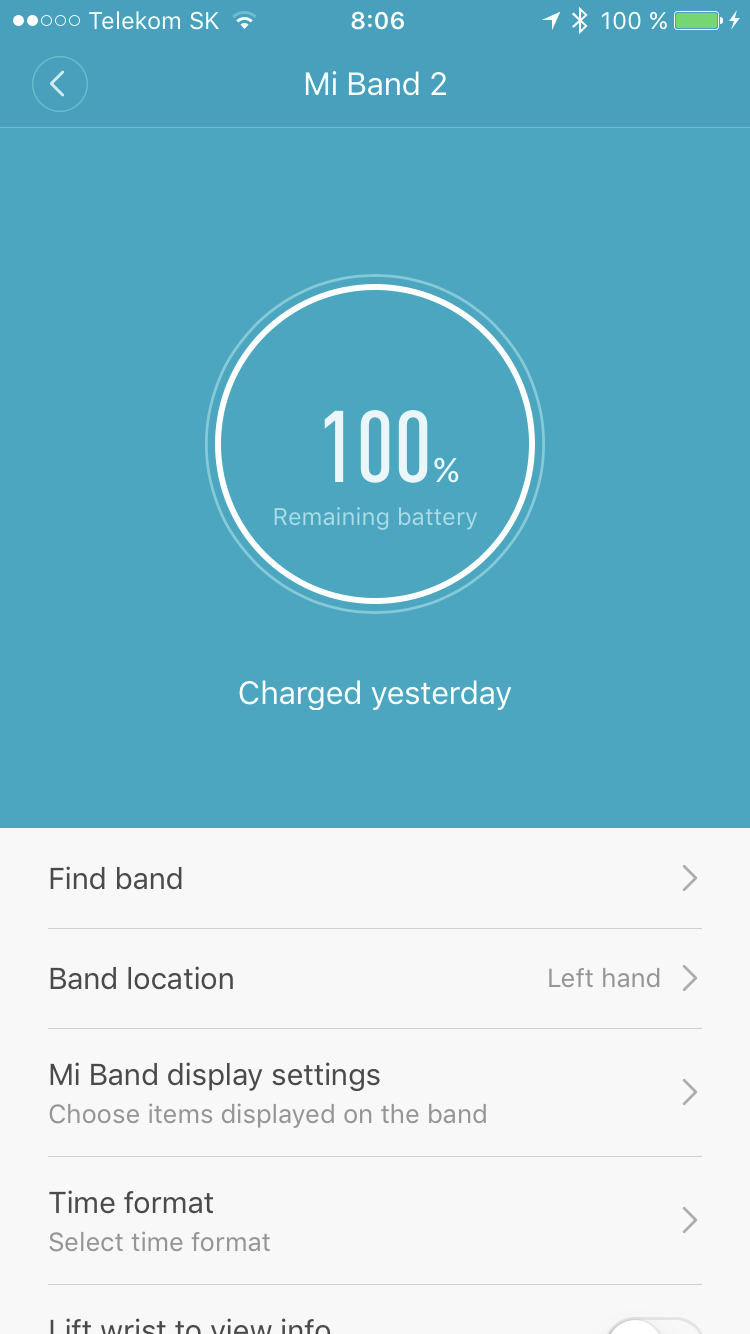Open Time format via its chevron
The image size is (750, 1334).
[689, 1220]
